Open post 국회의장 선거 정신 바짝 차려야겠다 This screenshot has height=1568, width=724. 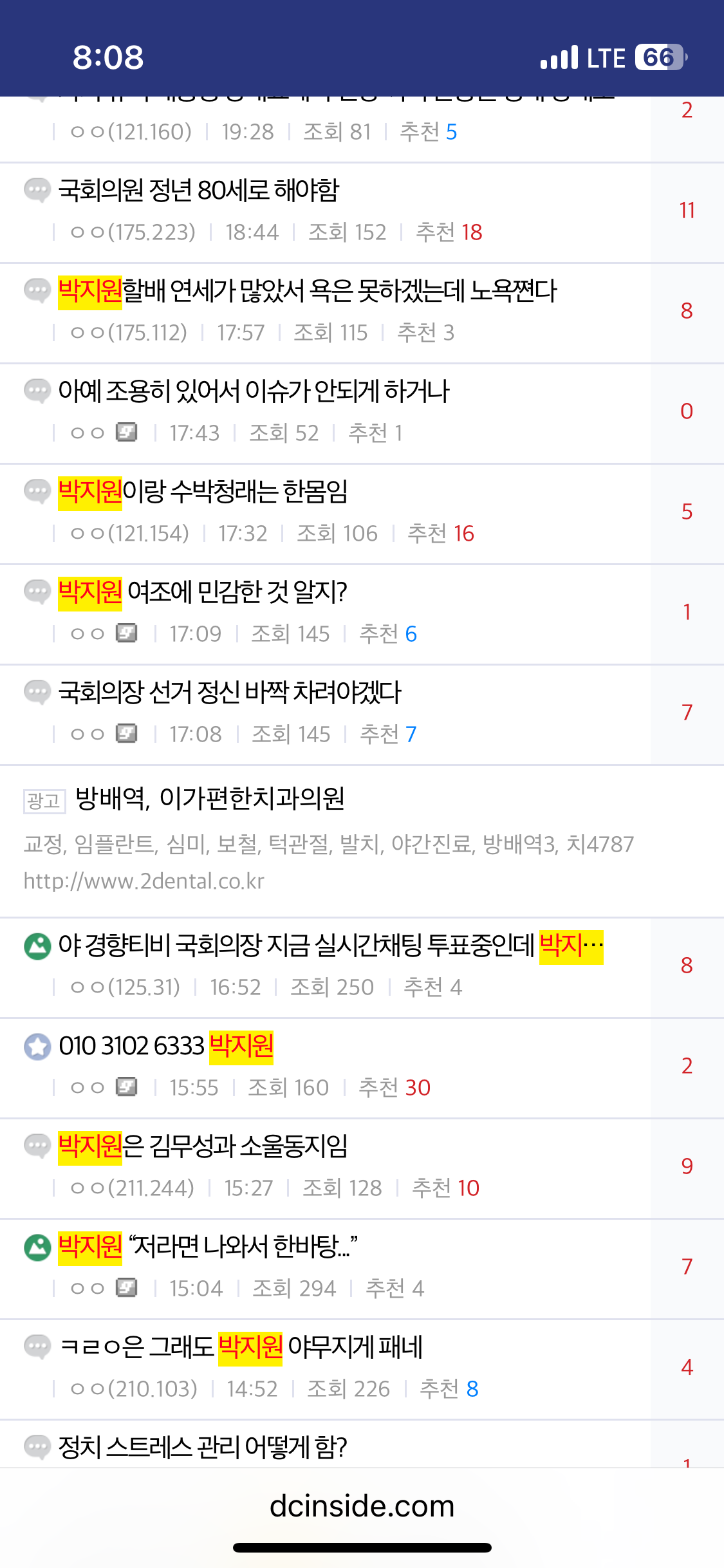point(230,693)
